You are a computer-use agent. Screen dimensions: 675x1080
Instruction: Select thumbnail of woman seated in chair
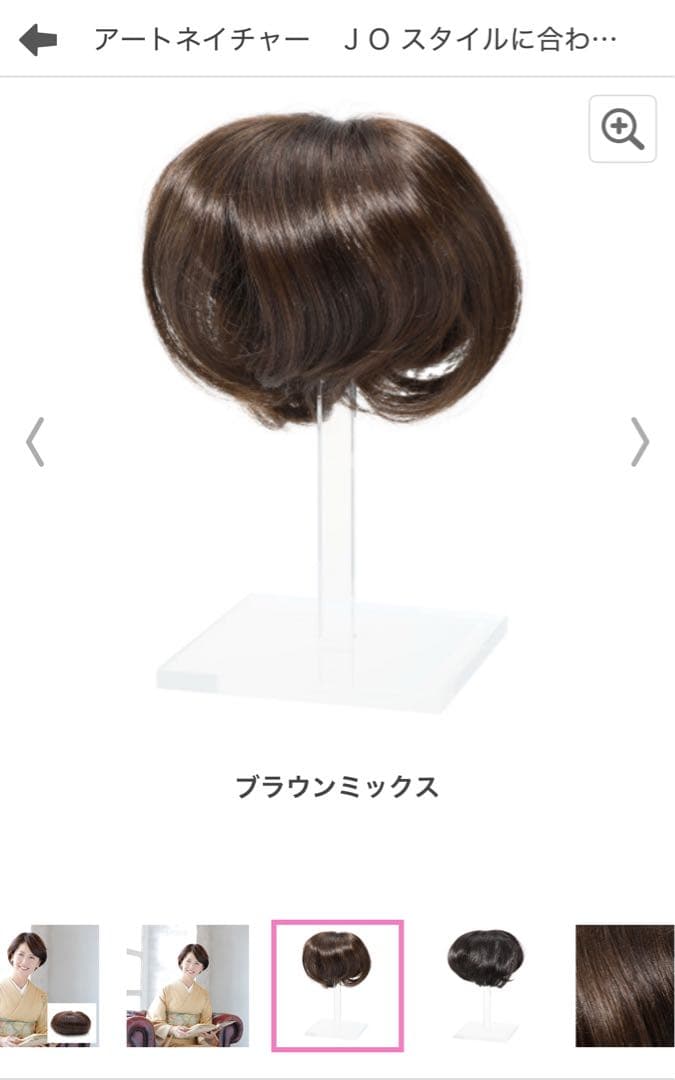click(187, 985)
